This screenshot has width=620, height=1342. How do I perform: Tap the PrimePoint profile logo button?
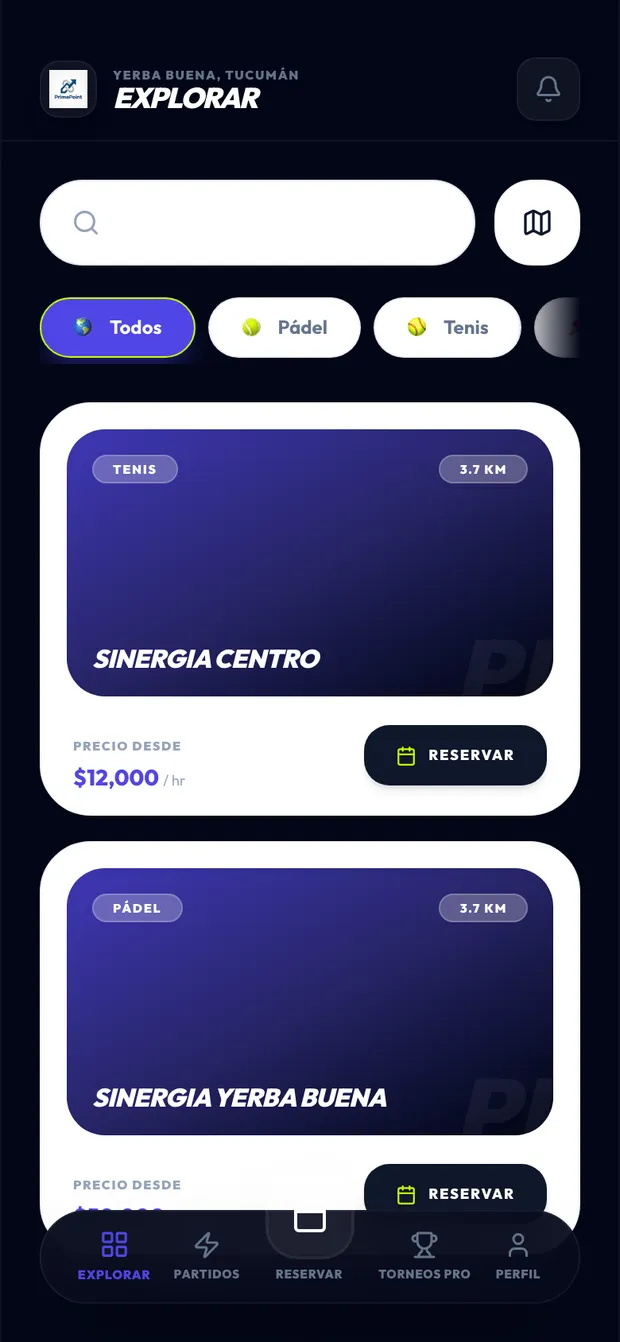(68, 89)
